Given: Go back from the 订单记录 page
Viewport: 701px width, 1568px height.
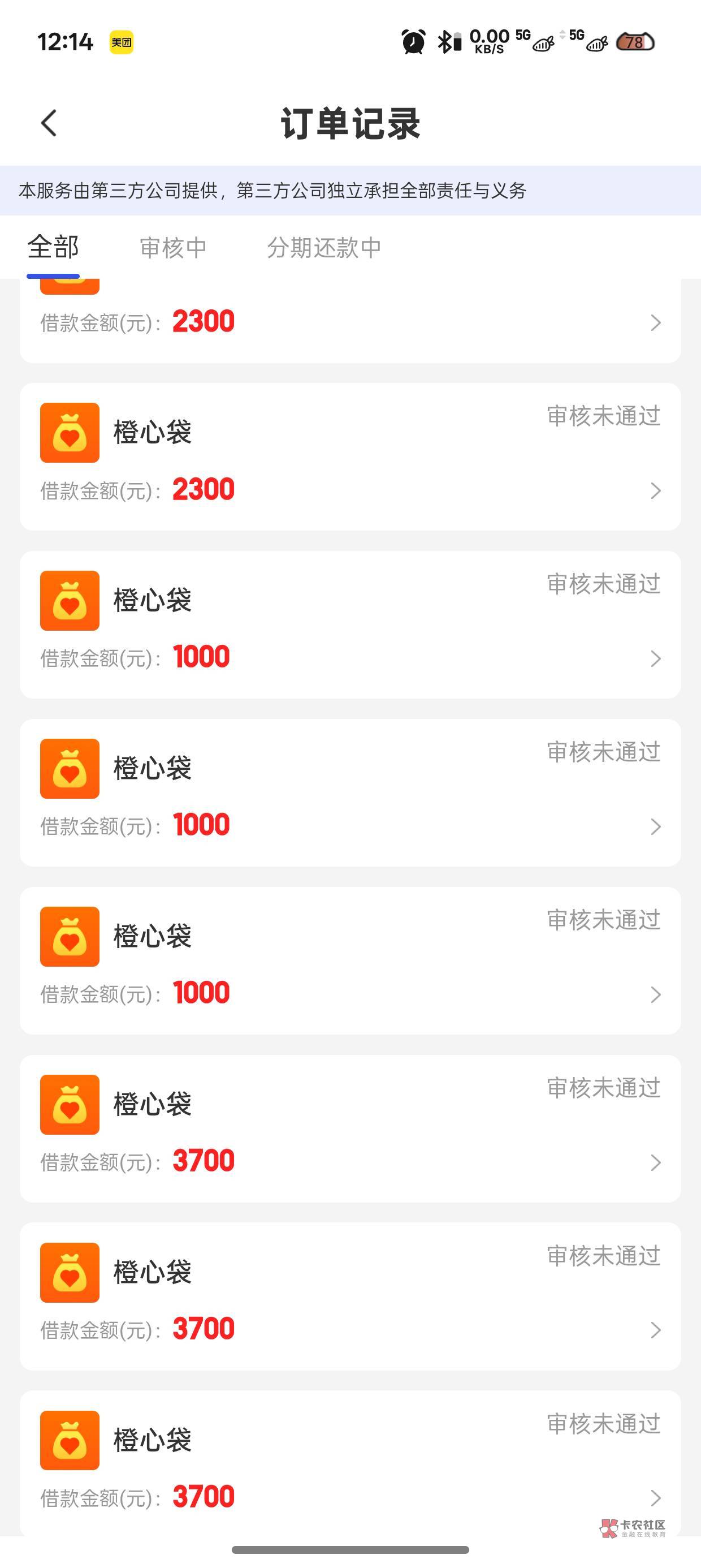Looking at the screenshot, I should click(x=49, y=123).
